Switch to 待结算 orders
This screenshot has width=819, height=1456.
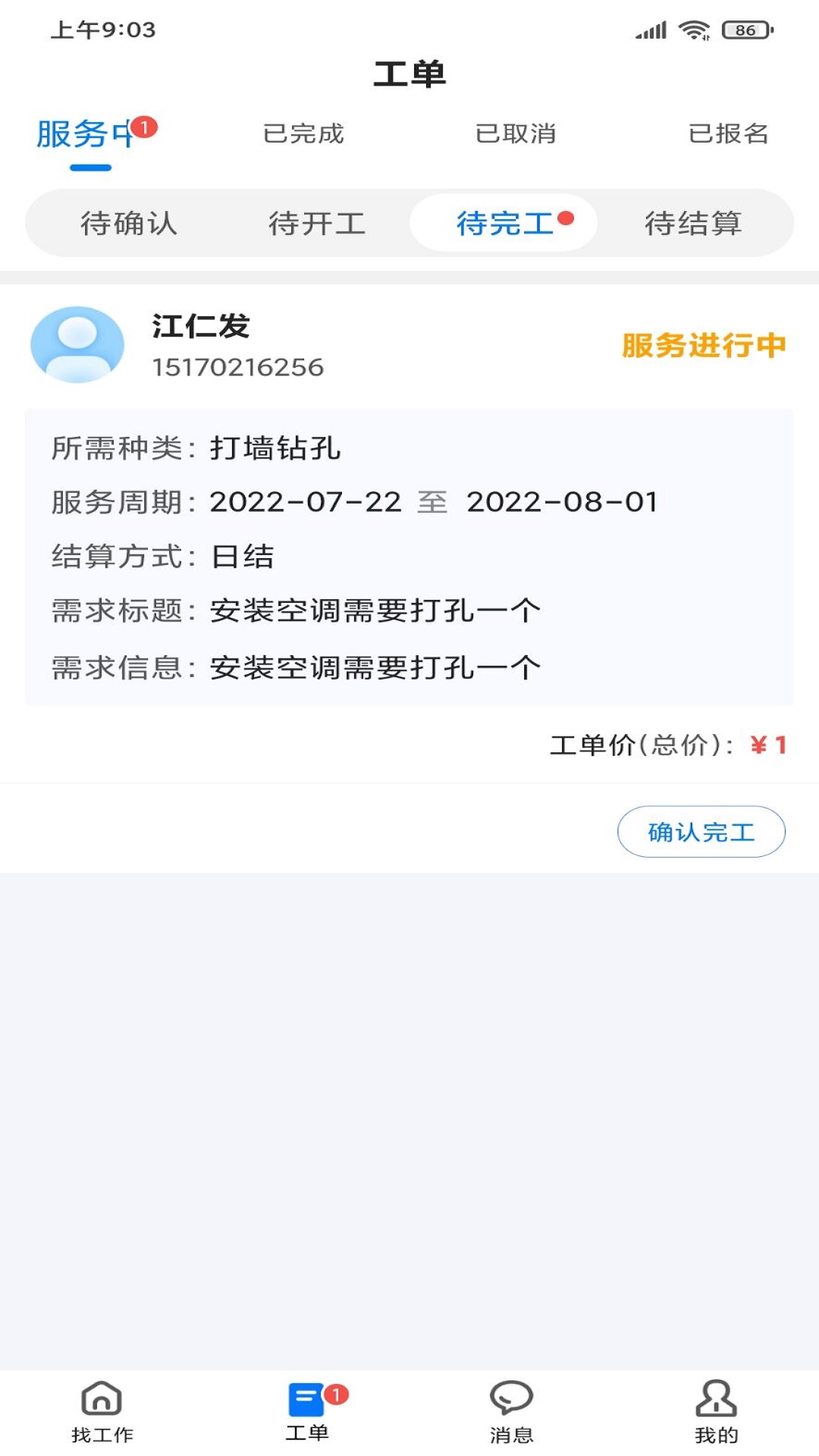click(693, 224)
